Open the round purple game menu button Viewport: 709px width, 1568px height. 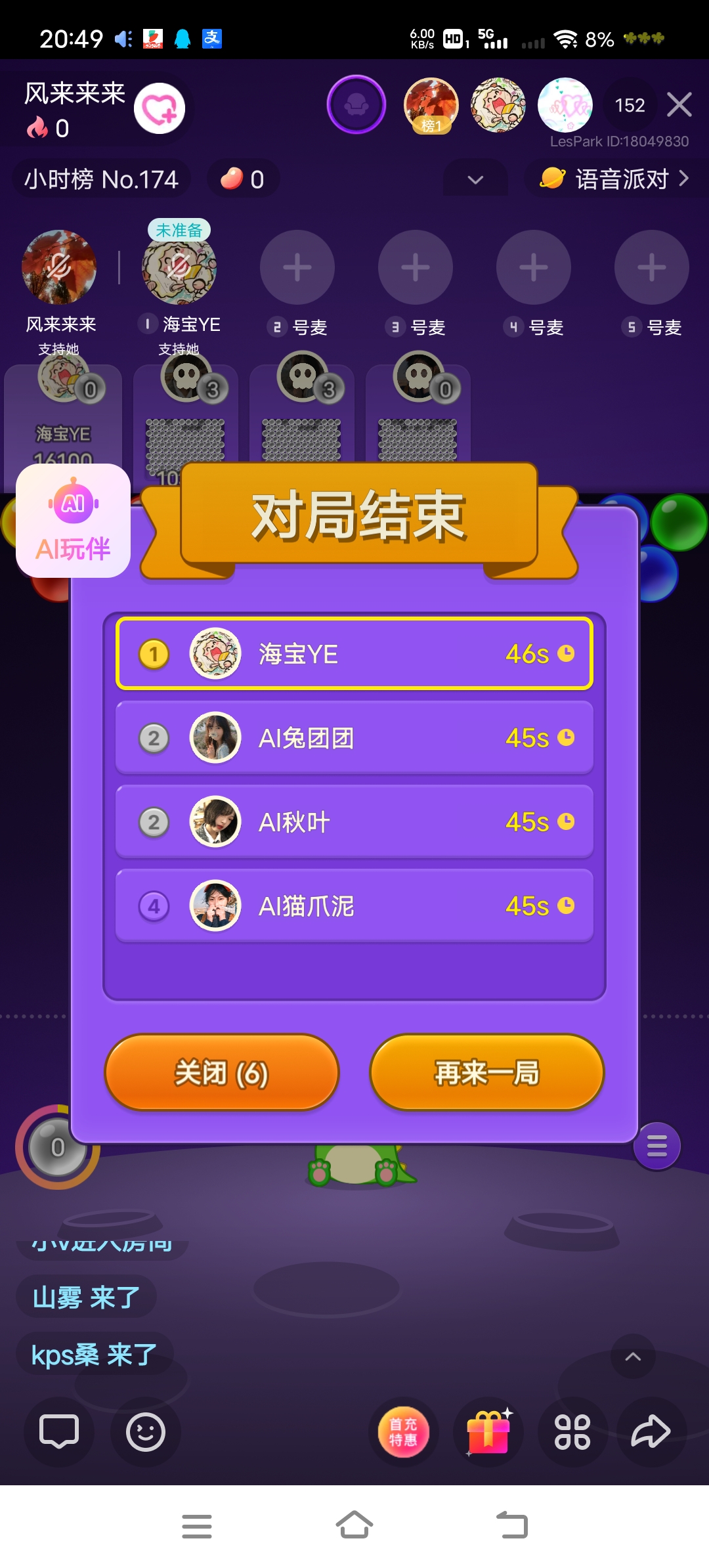coord(657,1146)
